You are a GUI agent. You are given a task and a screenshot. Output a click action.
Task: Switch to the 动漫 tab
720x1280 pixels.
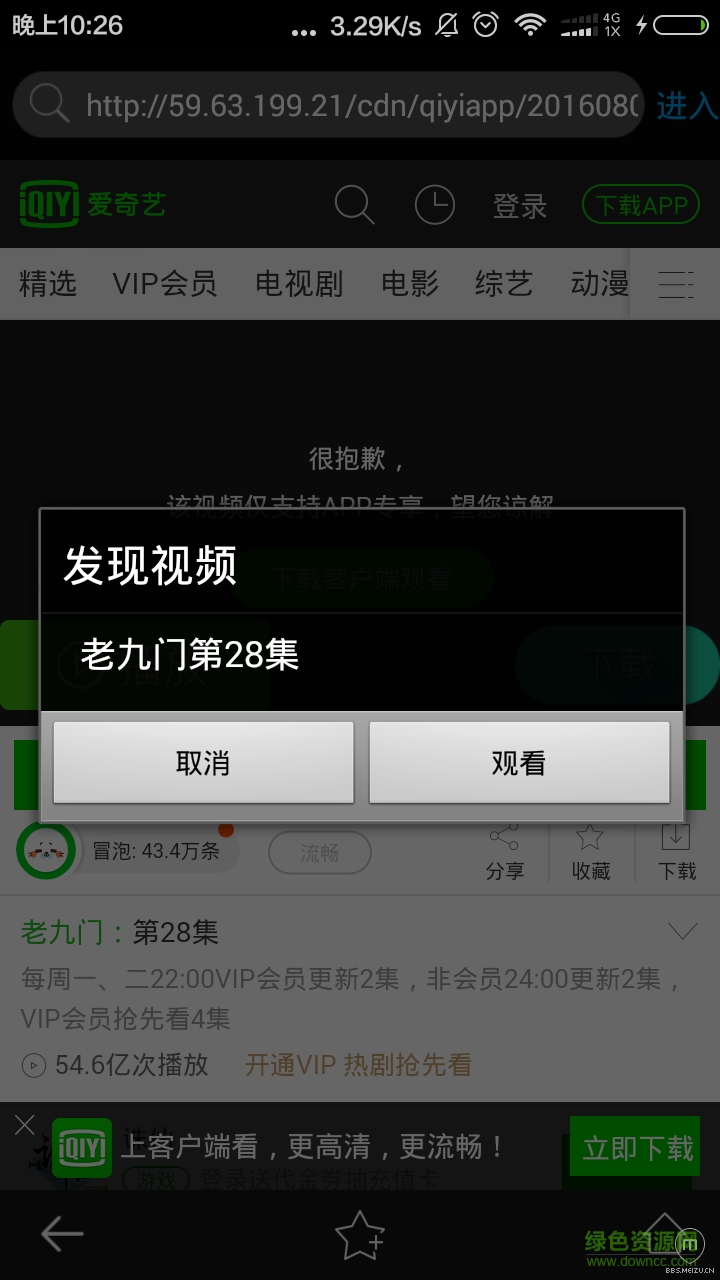(599, 284)
